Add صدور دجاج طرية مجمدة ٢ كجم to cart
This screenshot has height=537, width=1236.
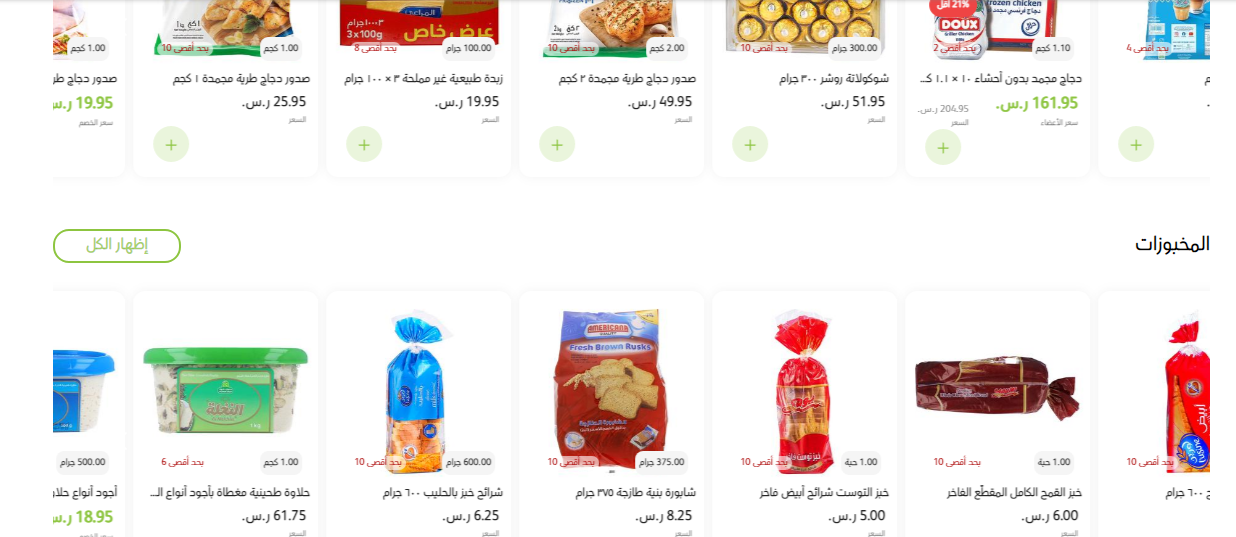click(x=557, y=144)
